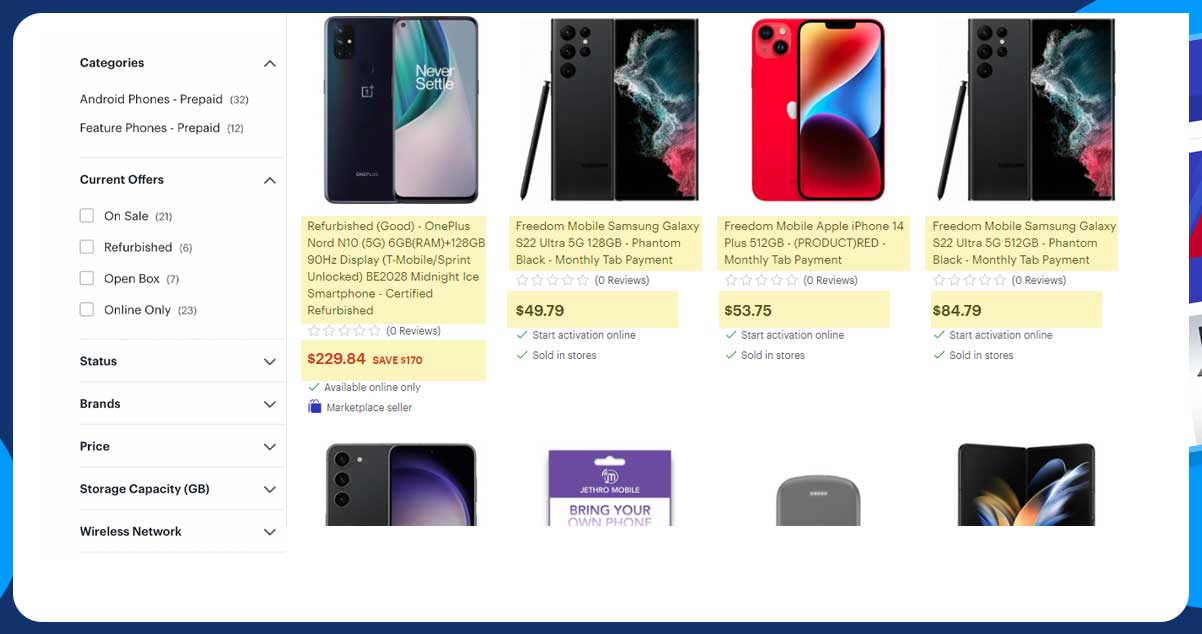Collapse the Categories section
1202x634 pixels.
[x=269, y=63]
